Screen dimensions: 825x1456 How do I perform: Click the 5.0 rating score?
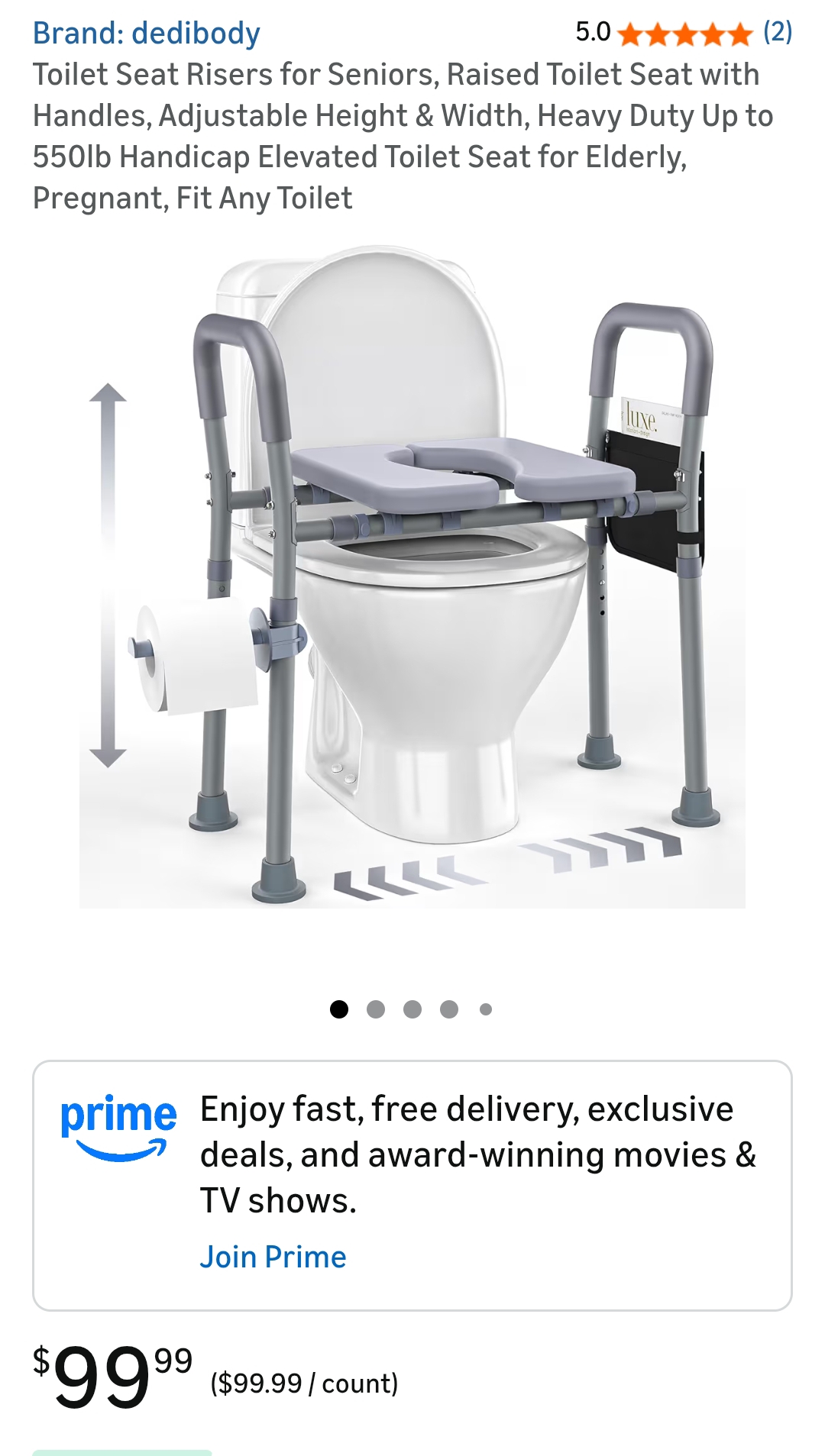[x=592, y=32]
